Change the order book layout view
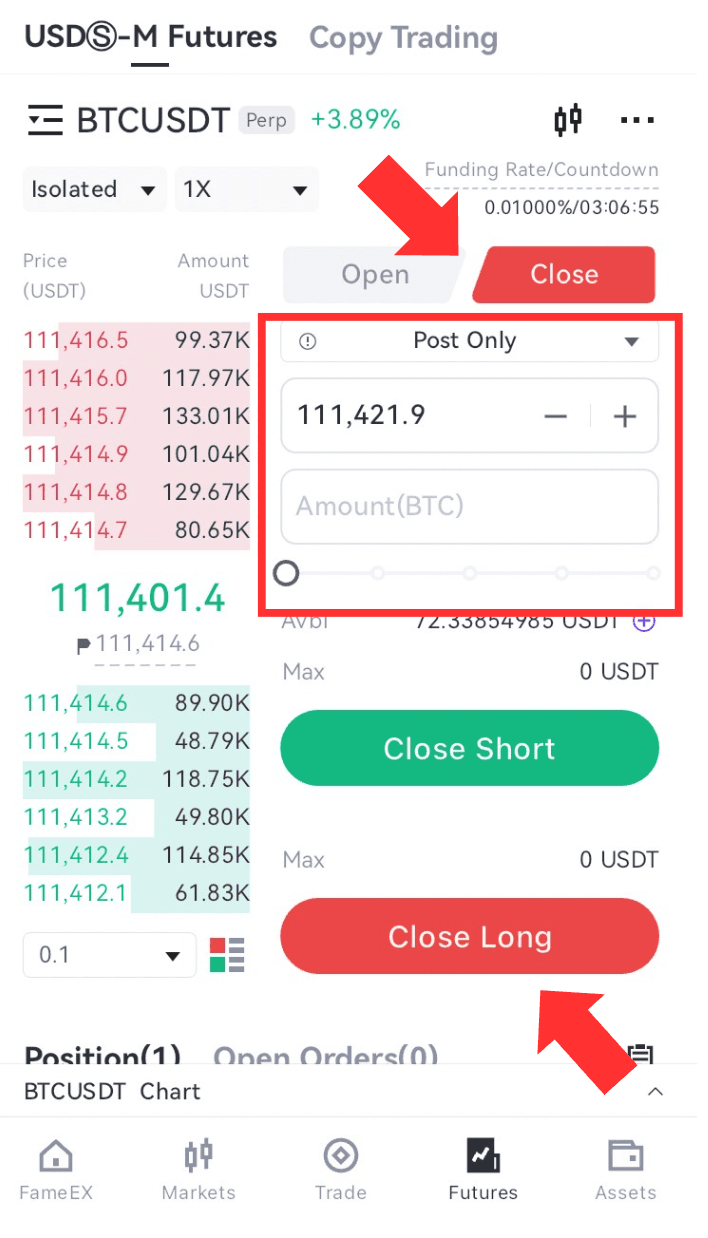The image size is (708, 1238). click(227, 955)
